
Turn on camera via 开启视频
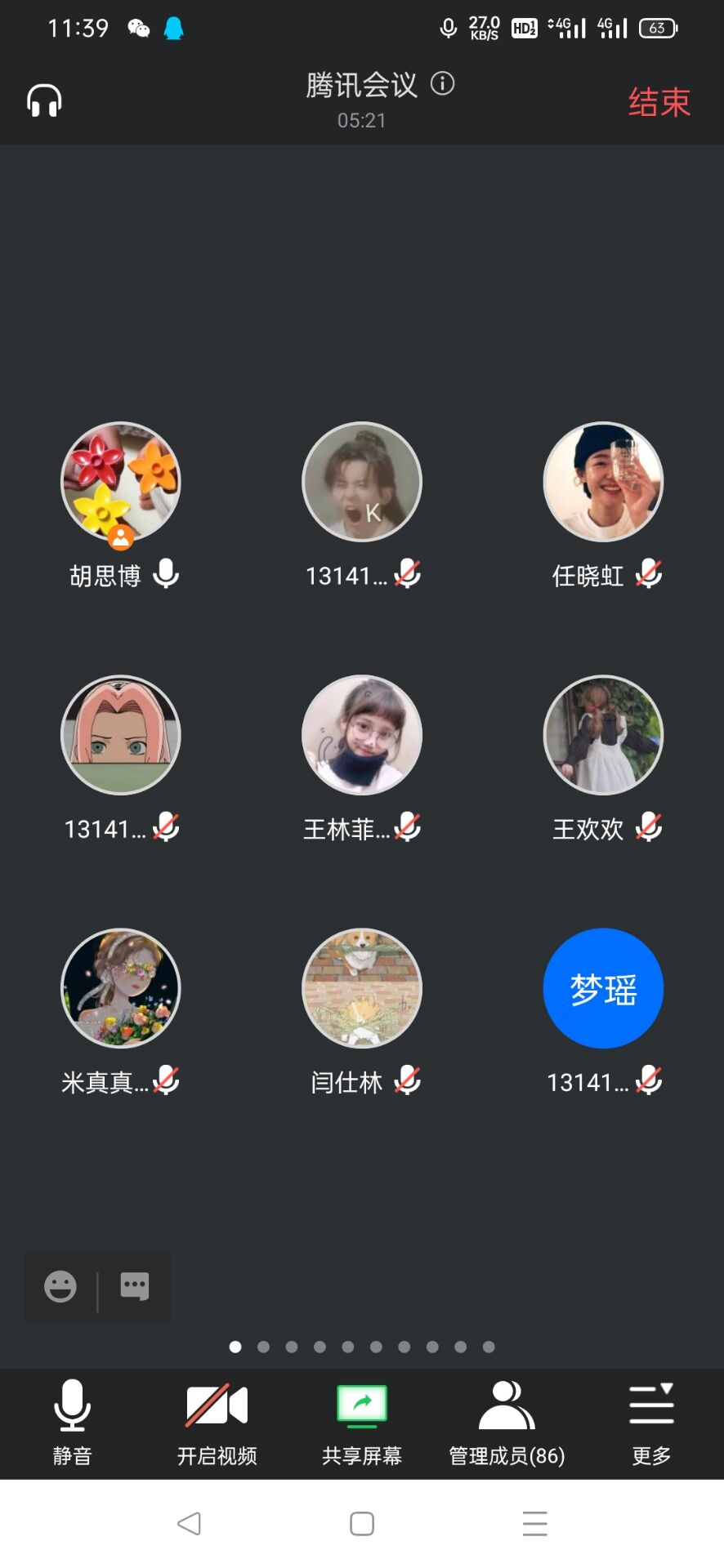coord(217,1421)
